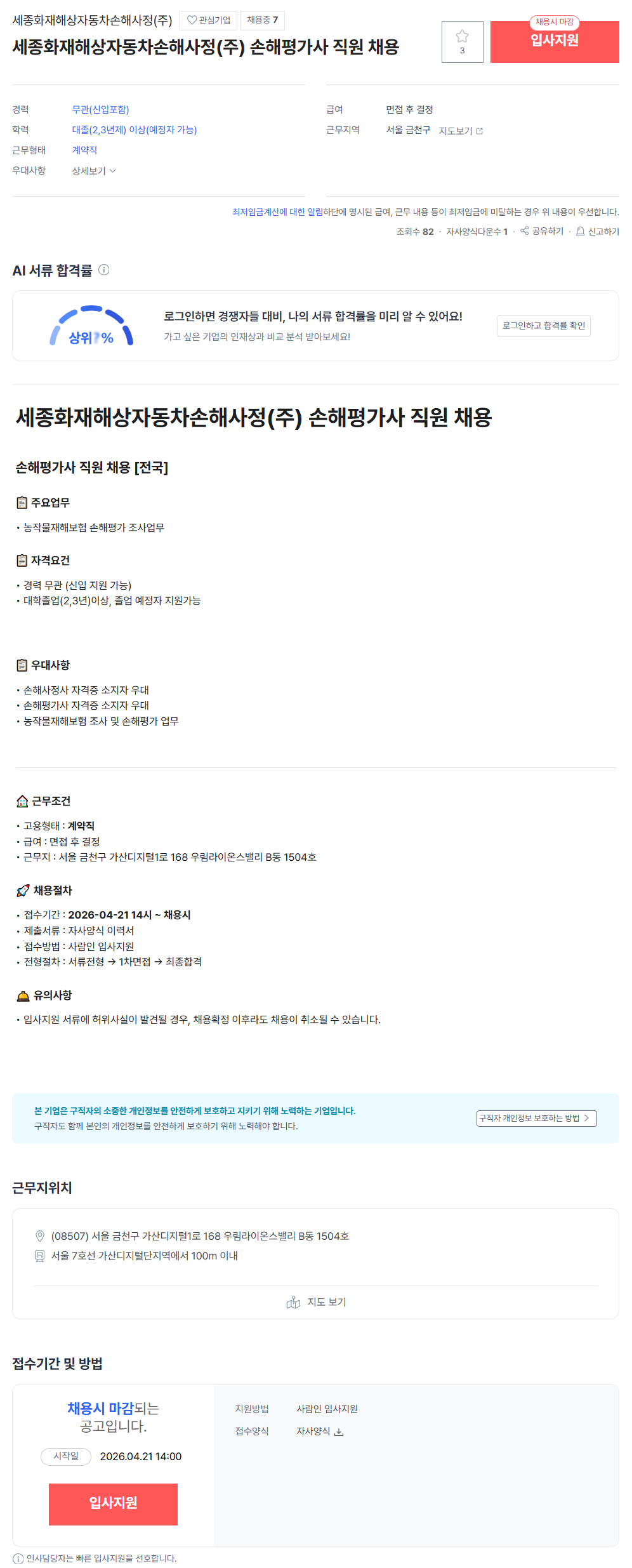Open the 채용중 7 job listings
Image resolution: width=632 pixels, height=1568 pixels.
click(x=262, y=20)
